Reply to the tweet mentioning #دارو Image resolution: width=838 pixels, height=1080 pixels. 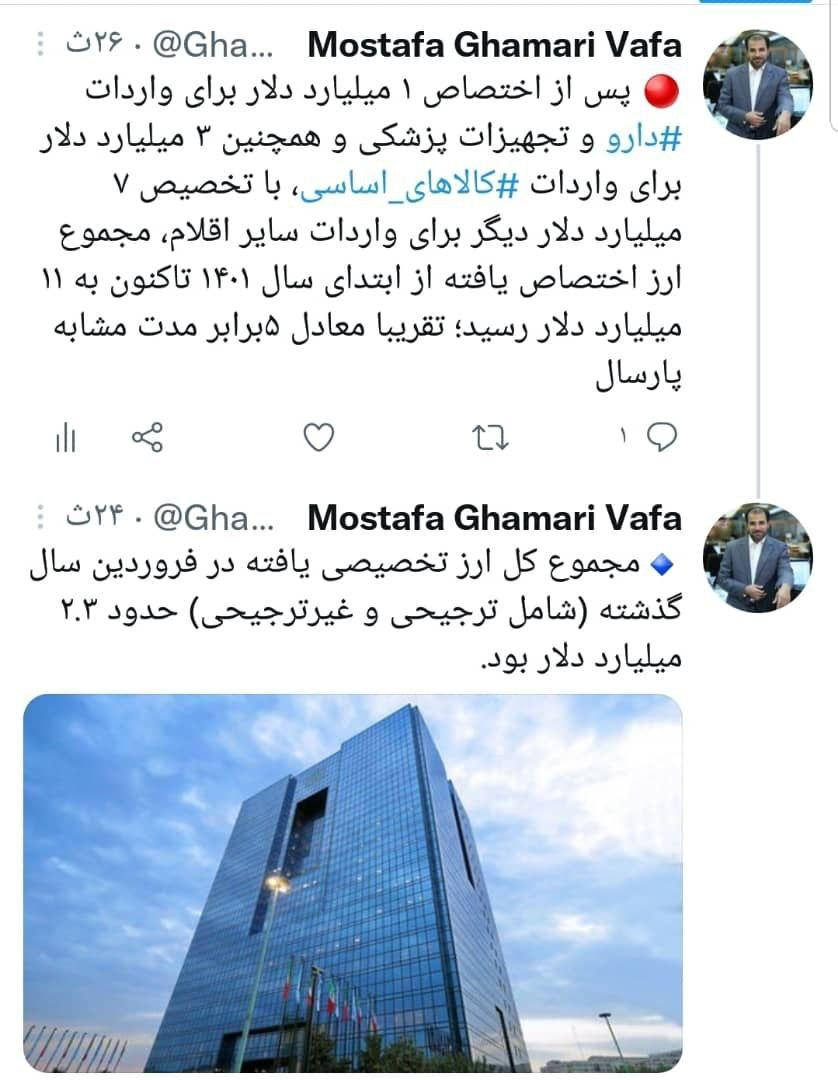662,436
